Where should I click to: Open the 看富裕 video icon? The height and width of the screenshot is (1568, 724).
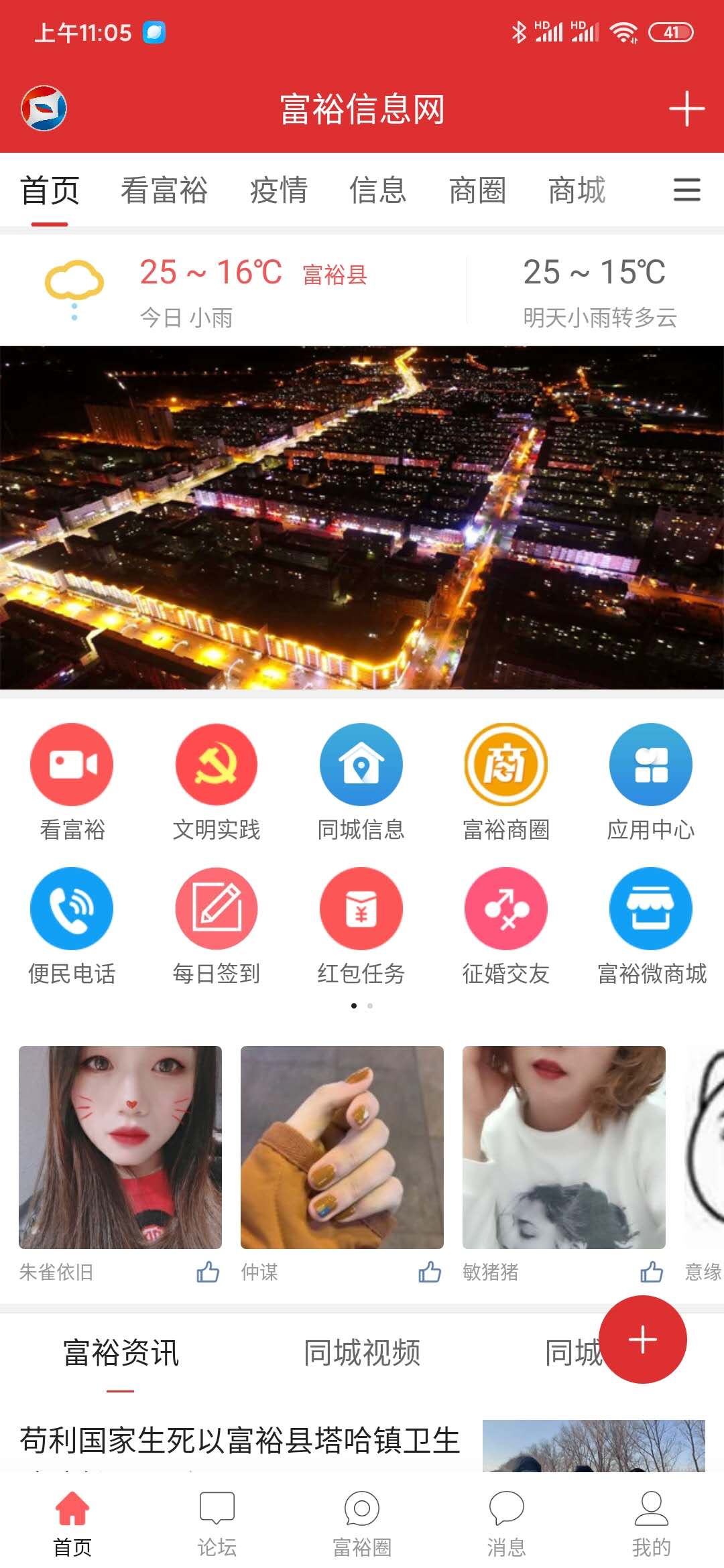(x=72, y=764)
